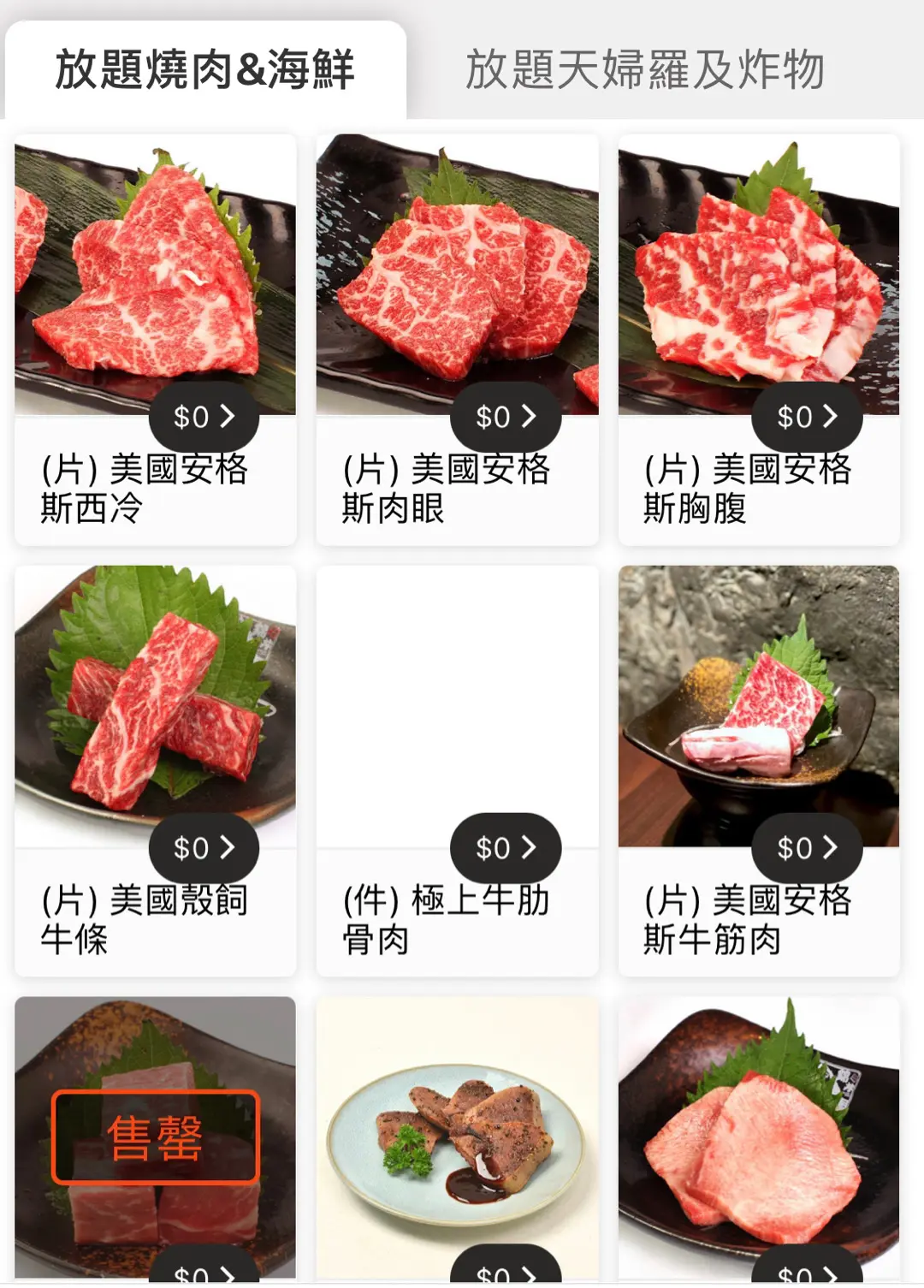This screenshot has width=924, height=1288.
Task: Choose the (片) 美國安格斯牛筋肉 card
Action: click(x=759, y=710)
